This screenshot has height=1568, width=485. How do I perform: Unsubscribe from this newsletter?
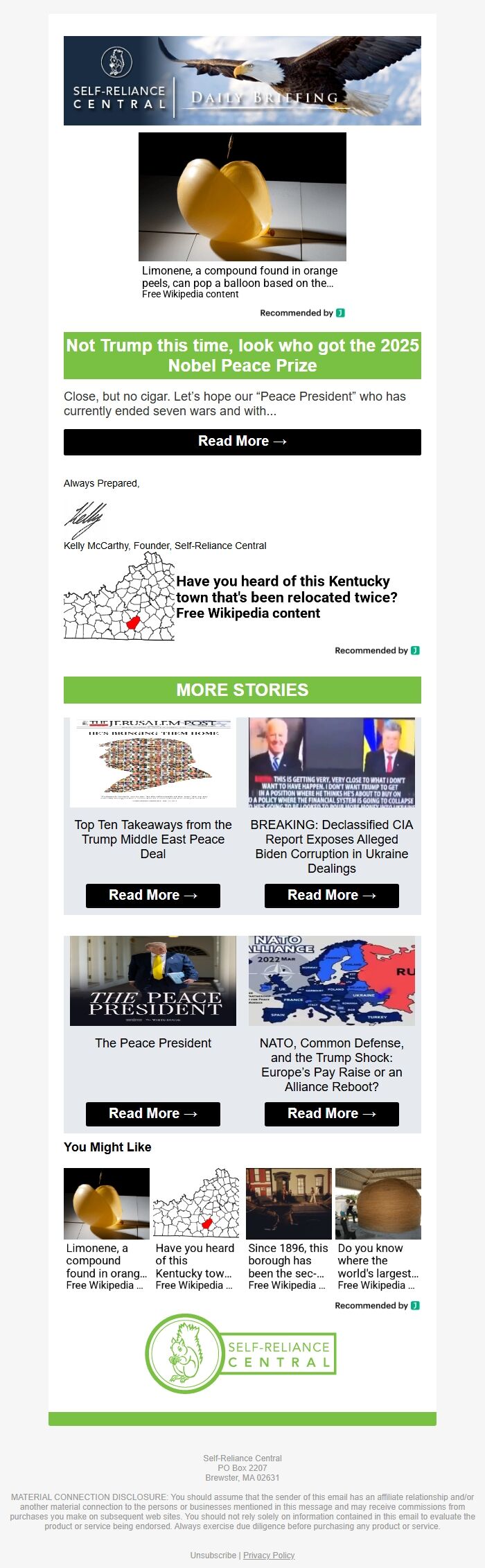[214, 1555]
